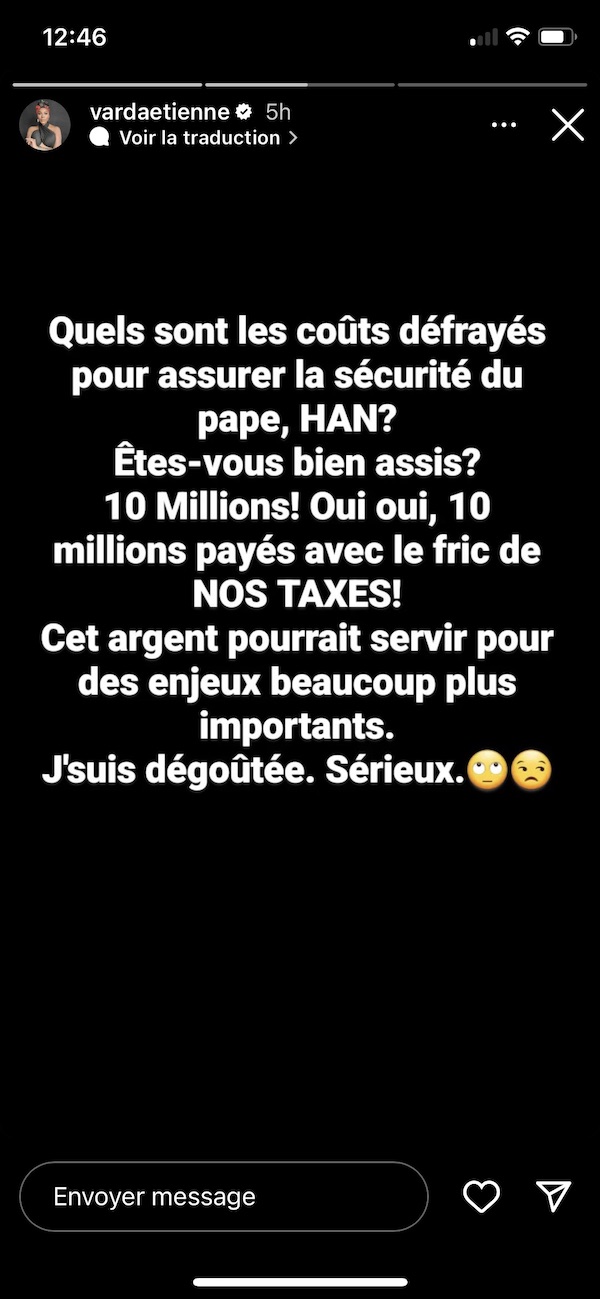Tap the vardaetienne username

(x=159, y=112)
